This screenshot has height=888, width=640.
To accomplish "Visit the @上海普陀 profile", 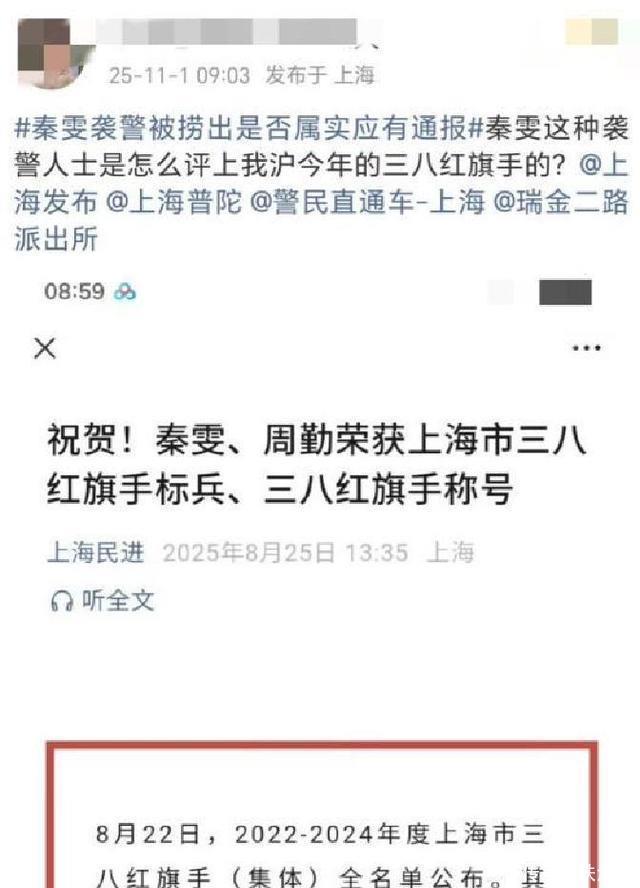I will [x=174, y=201].
